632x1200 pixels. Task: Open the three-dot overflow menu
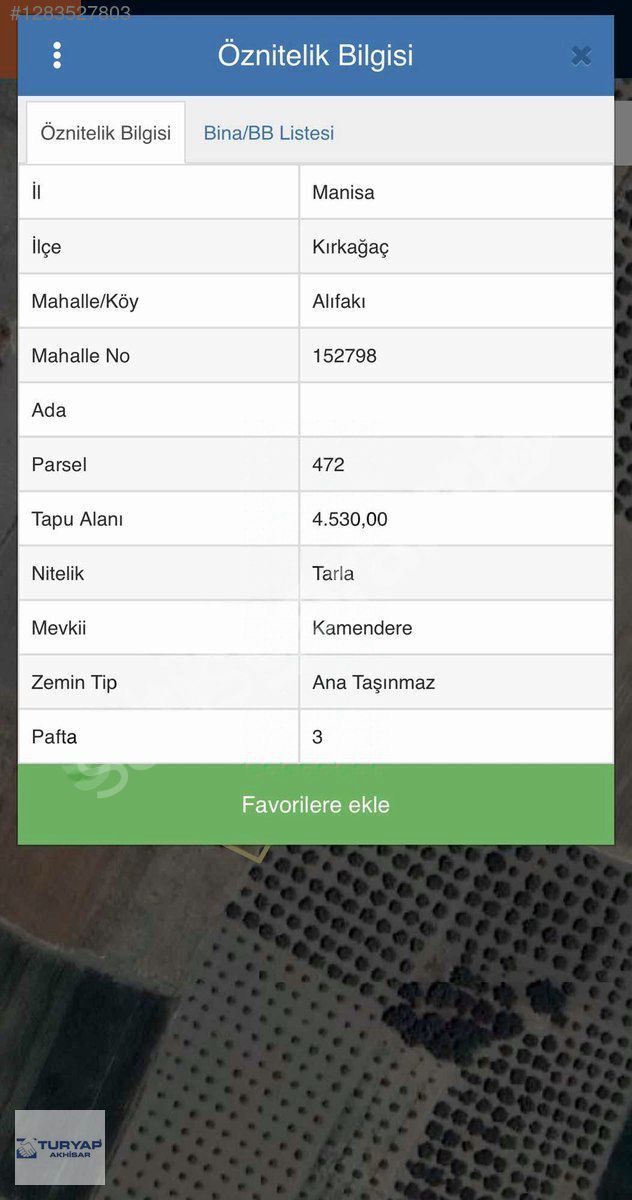click(57, 55)
